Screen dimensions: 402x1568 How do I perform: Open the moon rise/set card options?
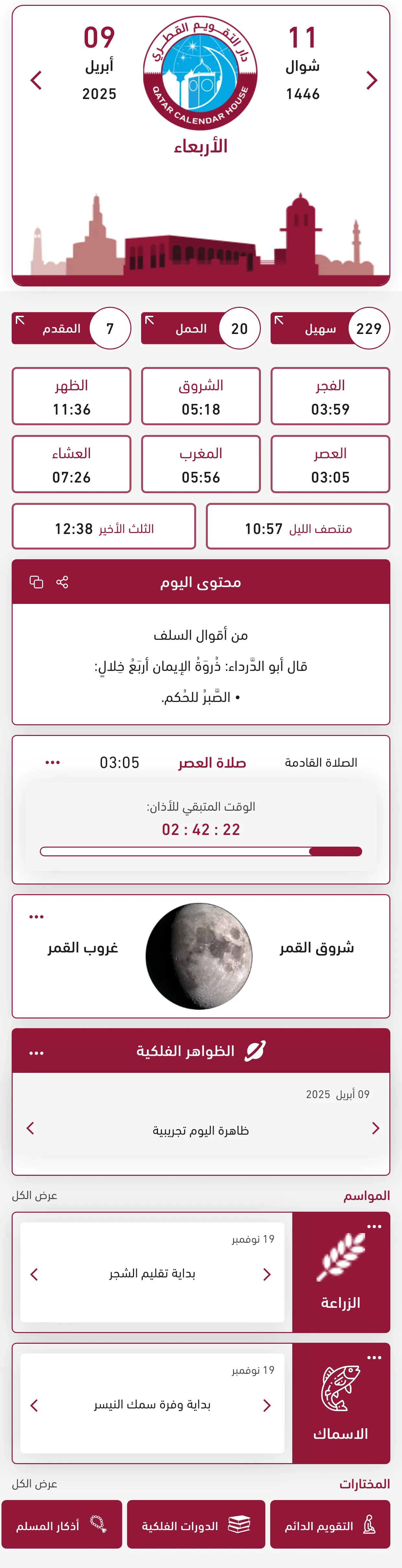[37, 916]
